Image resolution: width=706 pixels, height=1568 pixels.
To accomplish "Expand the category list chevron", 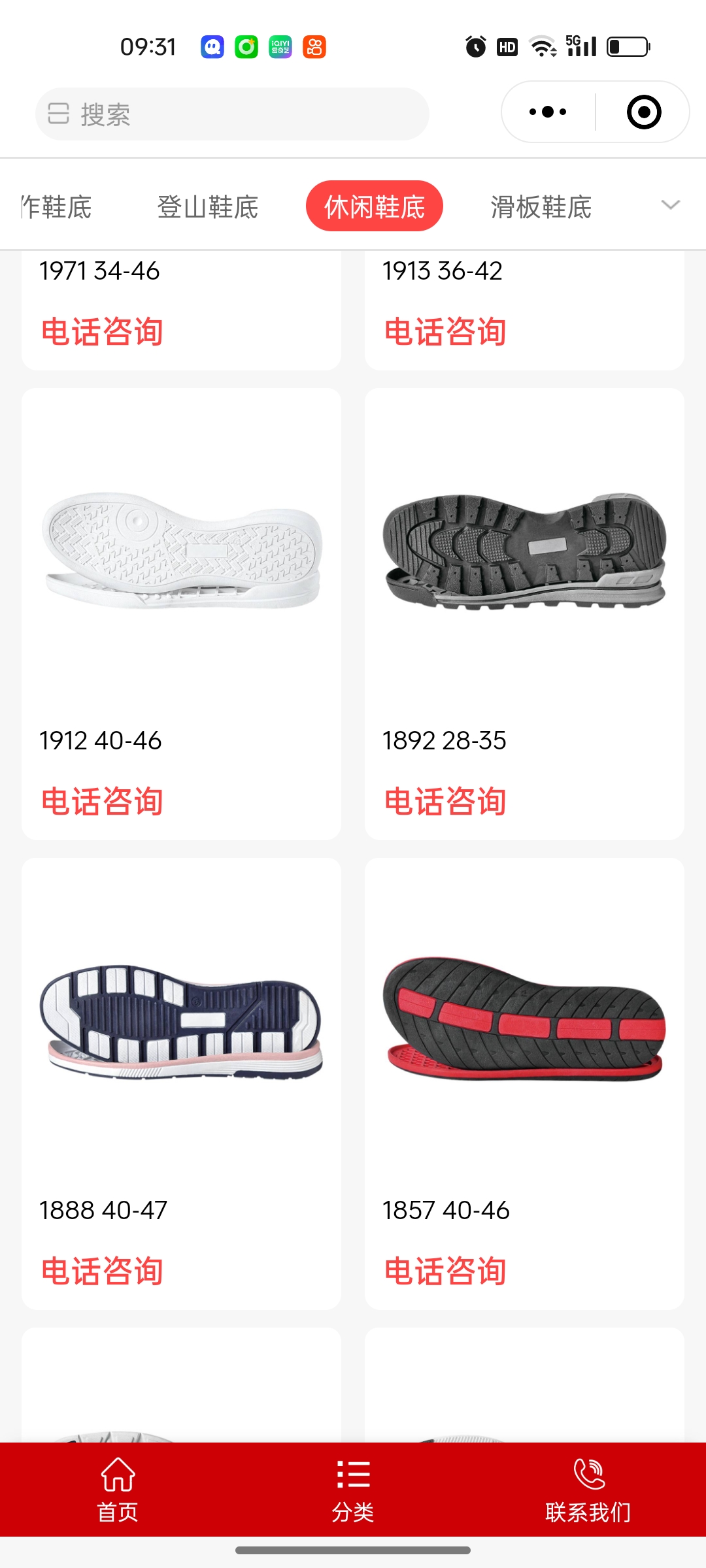I will click(670, 205).
